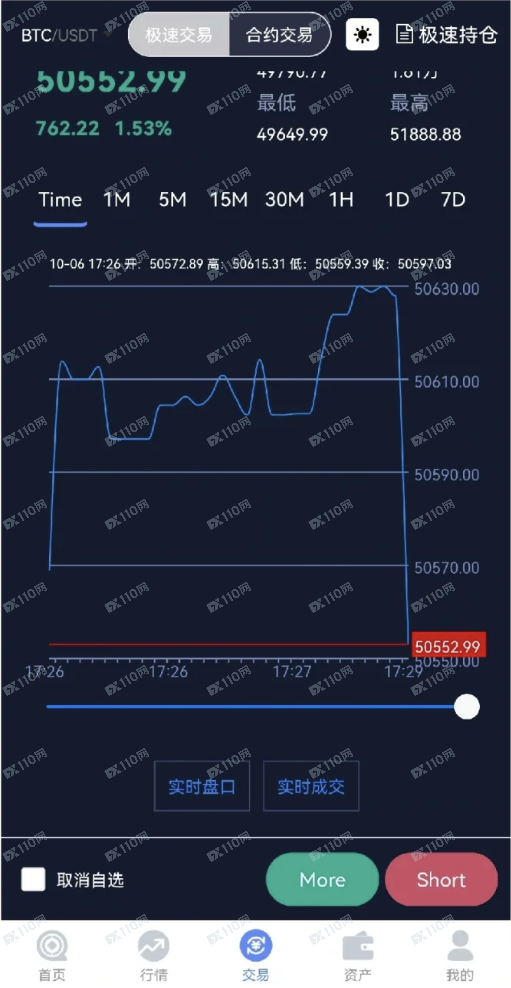Check the 取消自选 checkbox
The image size is (511, 988).
coord(33,880)
